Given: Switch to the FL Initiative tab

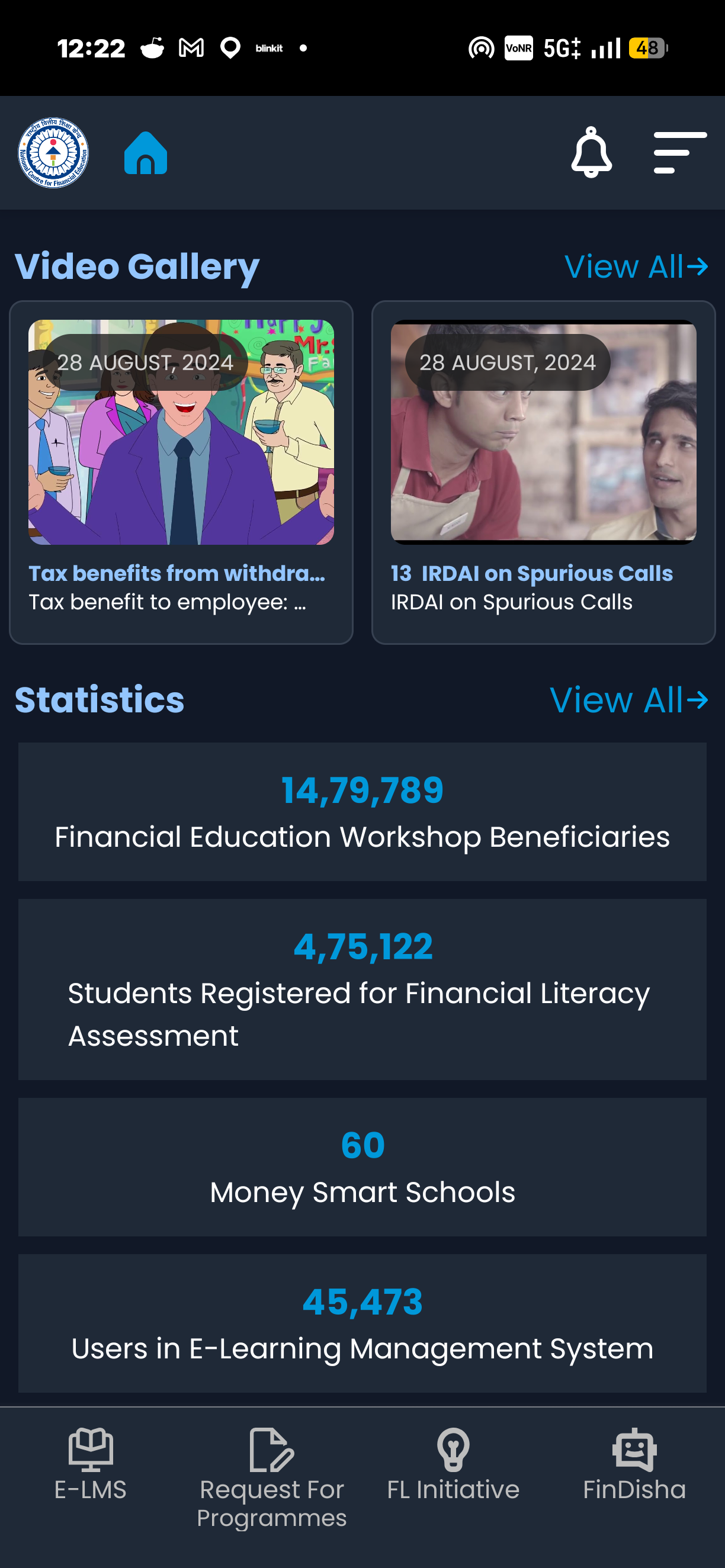Looking at the screenshot, I should [454, 1465].
